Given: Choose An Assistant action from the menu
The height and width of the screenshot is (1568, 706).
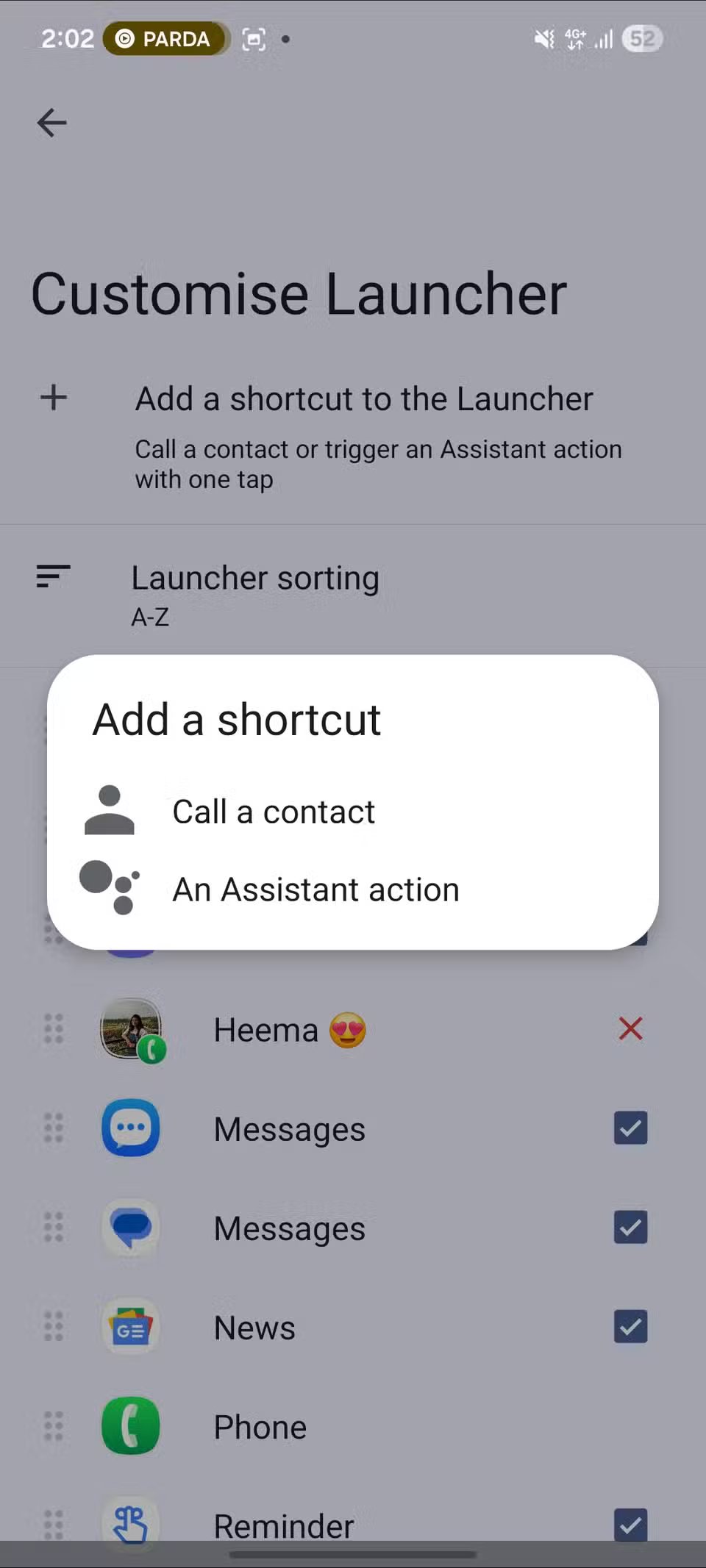Looking at the screenshot, I should (x=315, y=889).
